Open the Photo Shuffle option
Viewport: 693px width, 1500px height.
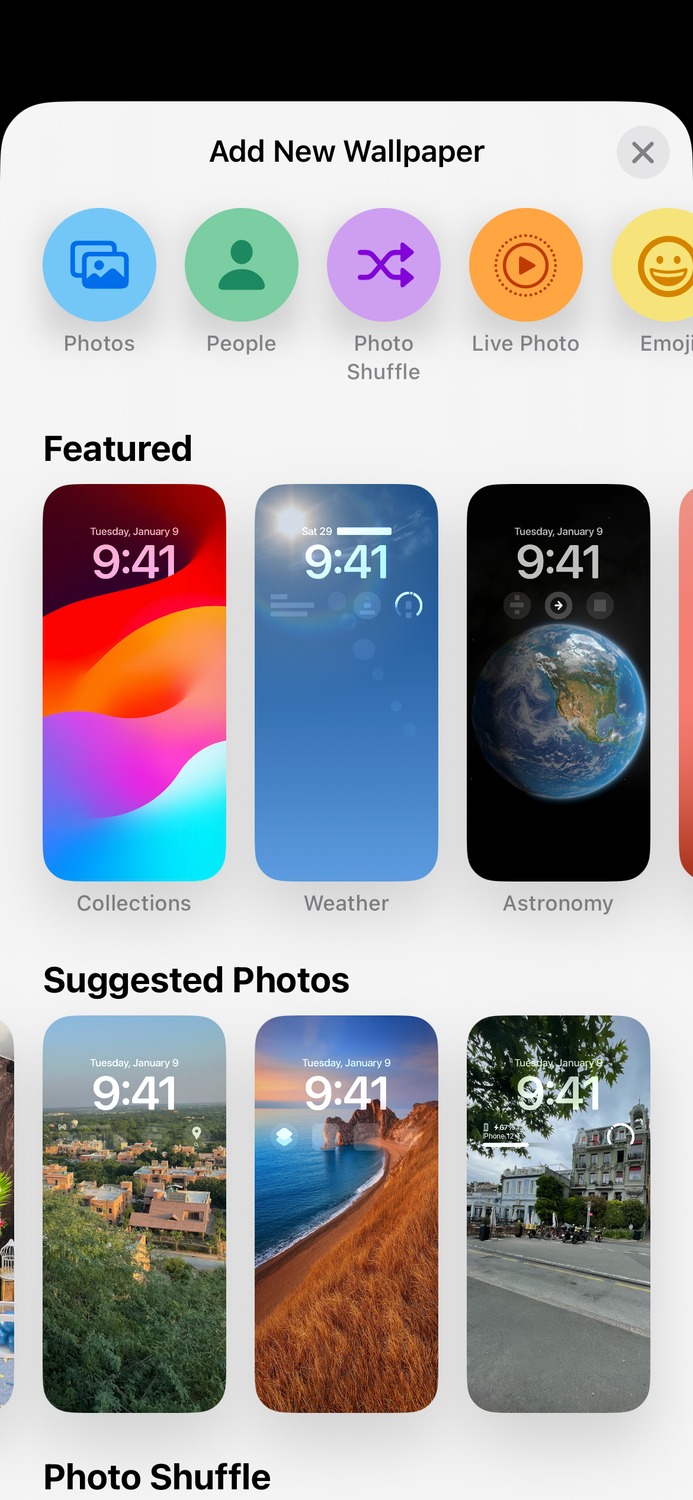coord(384,264)
